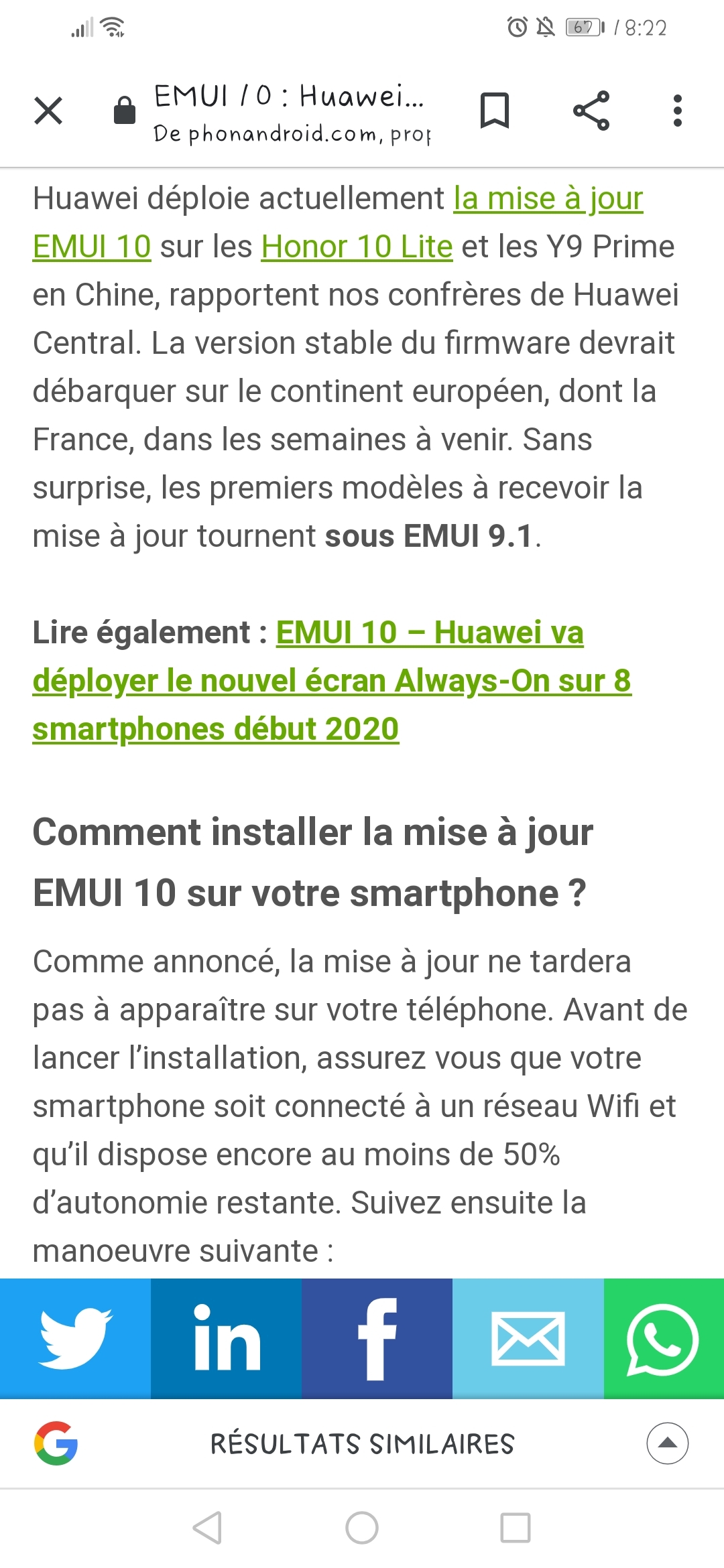The width and height of the screenshot is (724, 1568).
Task: Bookmark the current article
Action: pos(495,111)
